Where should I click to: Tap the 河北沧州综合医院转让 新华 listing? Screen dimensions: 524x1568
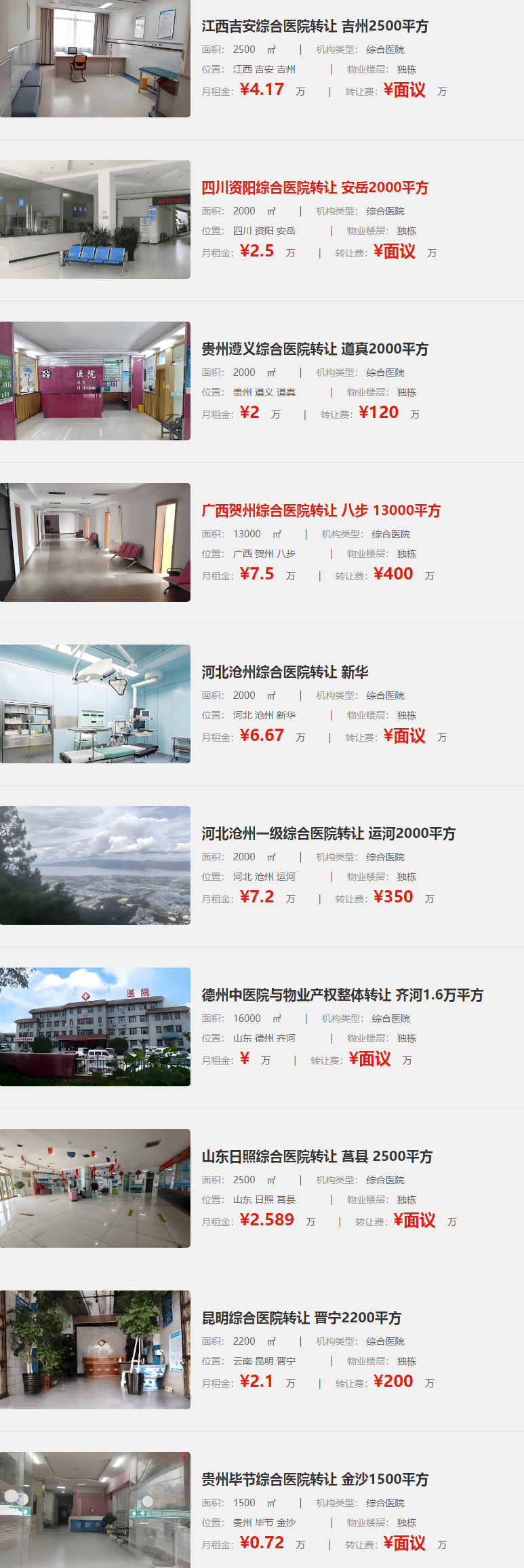point(285,672)
